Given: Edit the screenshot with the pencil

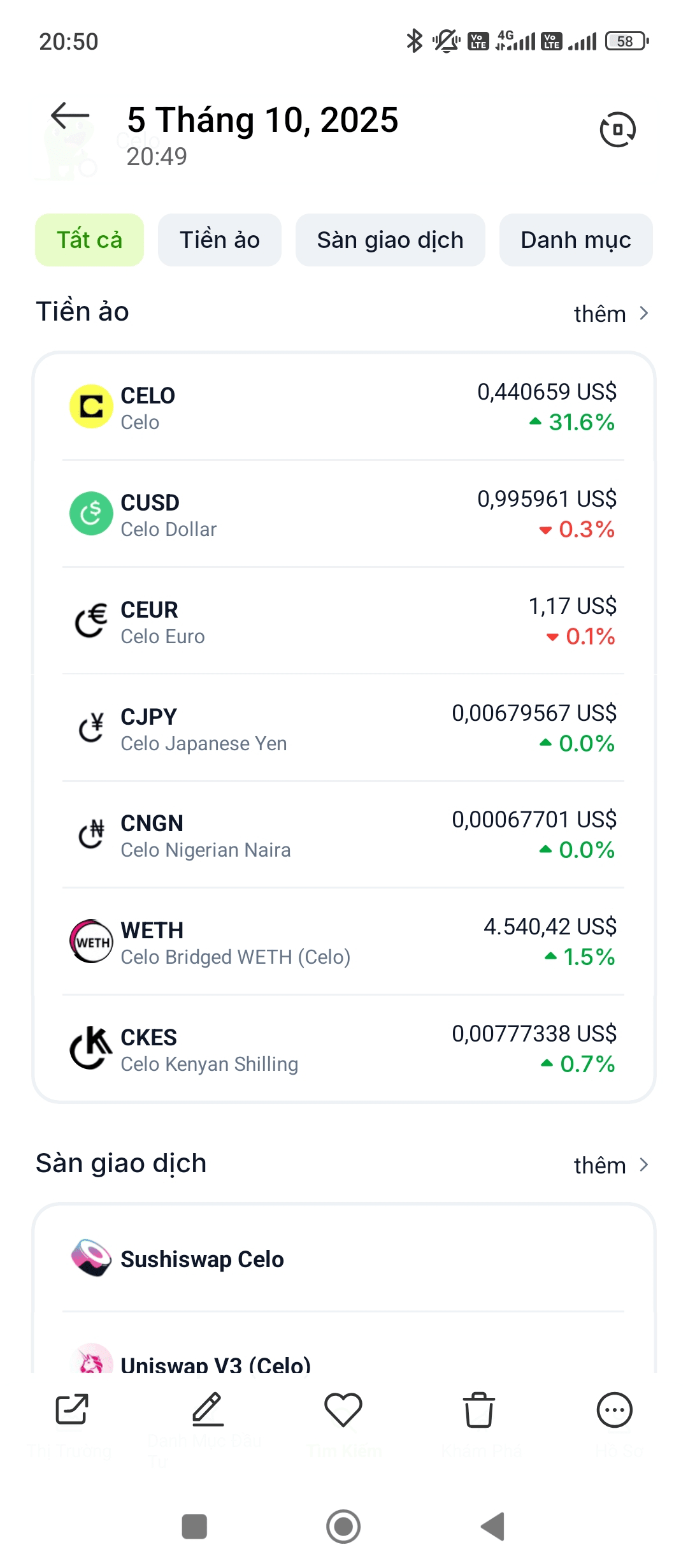Looking at the screenshot, I should (x=208, y=1409).
